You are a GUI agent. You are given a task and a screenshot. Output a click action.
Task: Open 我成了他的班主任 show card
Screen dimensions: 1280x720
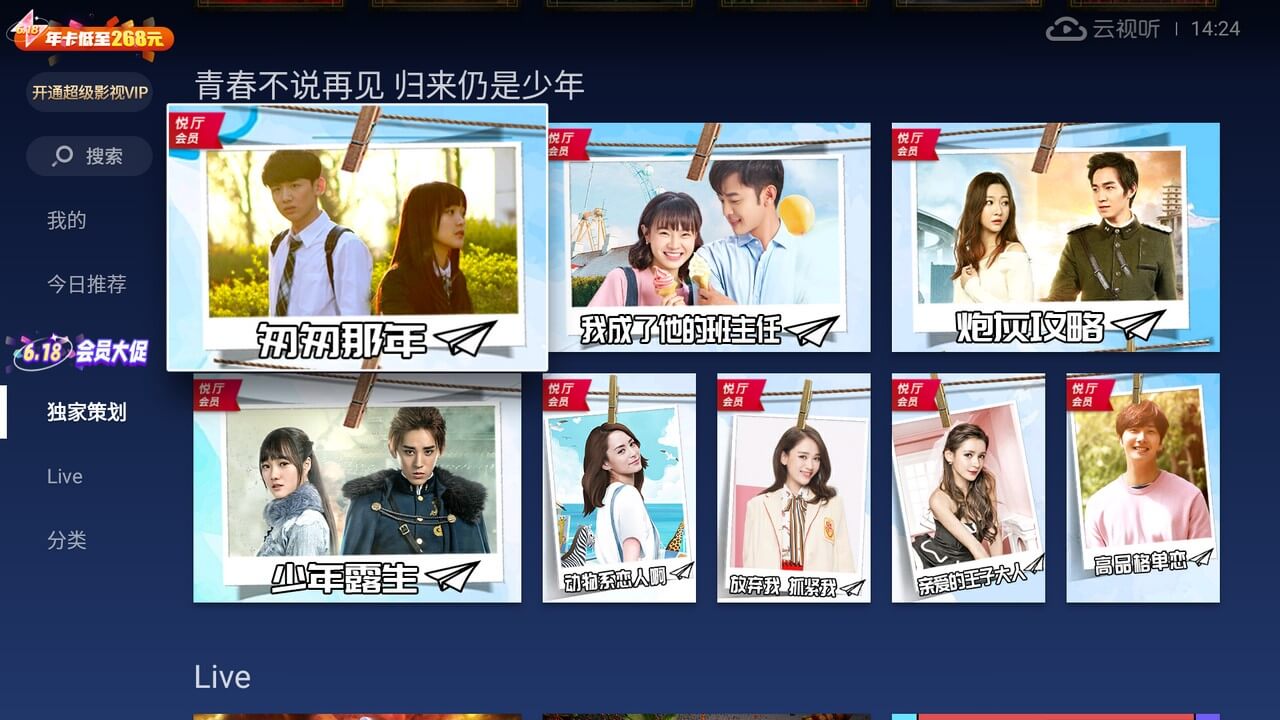[709, 238]
